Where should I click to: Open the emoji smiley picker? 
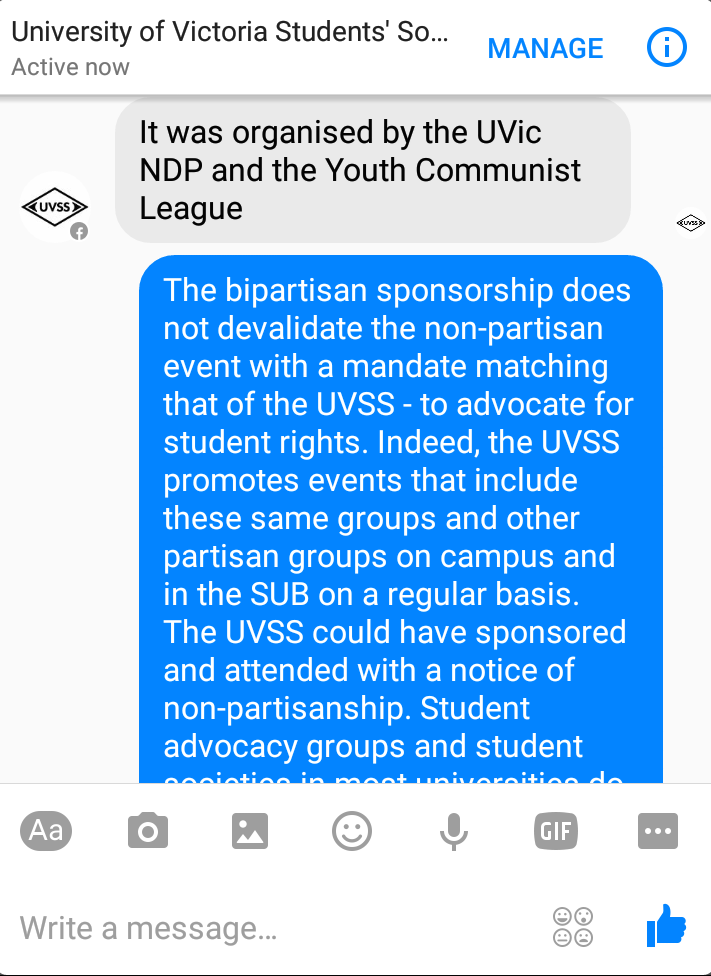(x=352, y=831)
